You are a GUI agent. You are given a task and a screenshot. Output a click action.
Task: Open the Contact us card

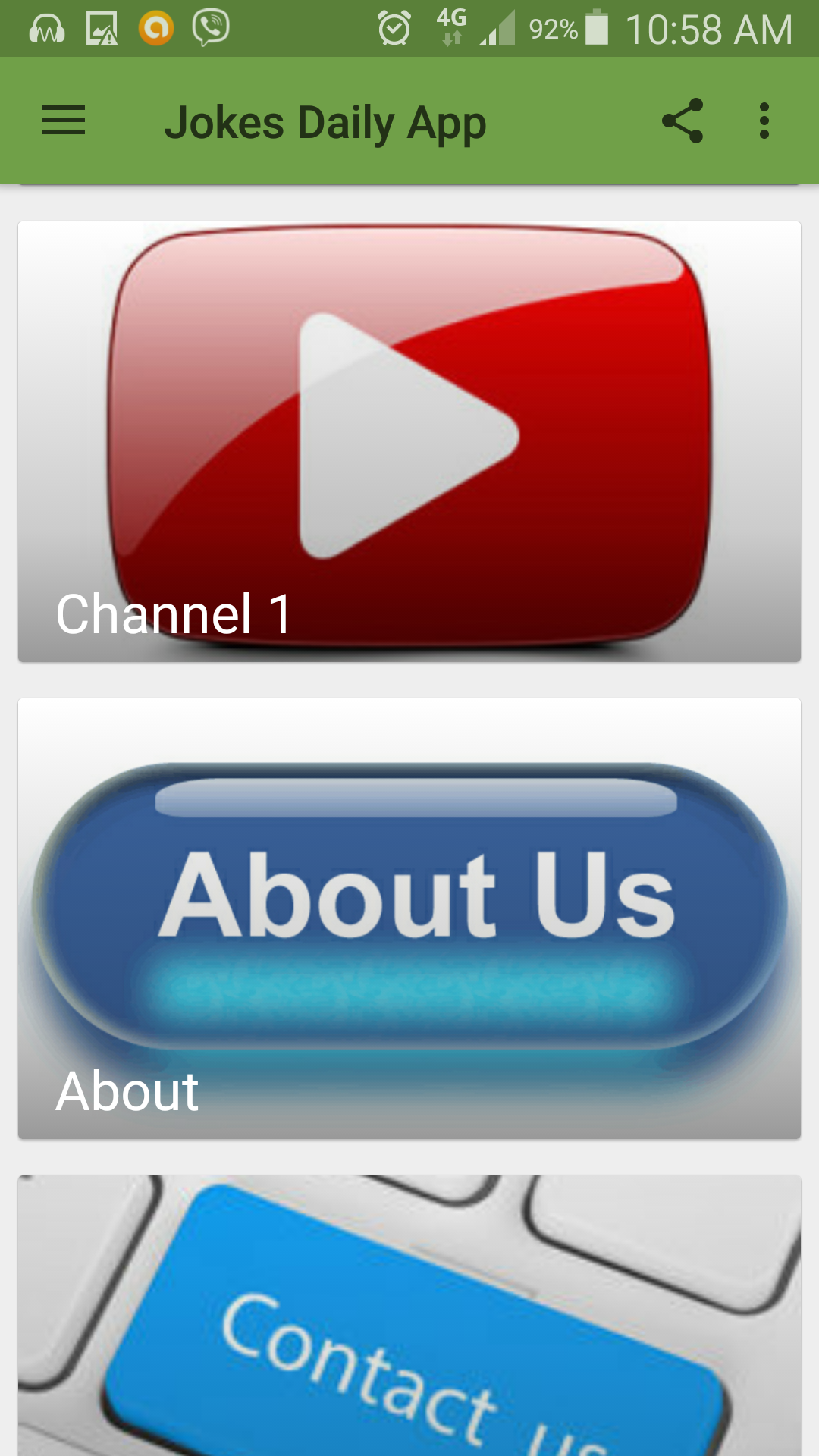(409, 1316)
